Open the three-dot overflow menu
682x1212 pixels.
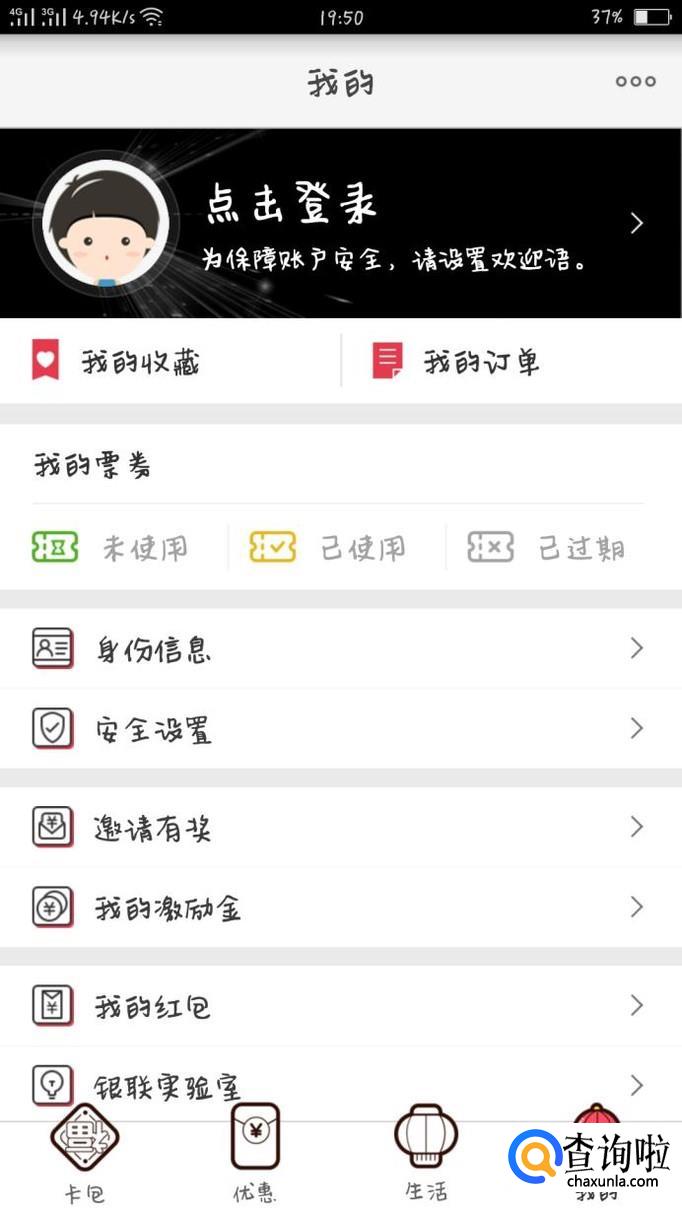[x=635, y=82]
